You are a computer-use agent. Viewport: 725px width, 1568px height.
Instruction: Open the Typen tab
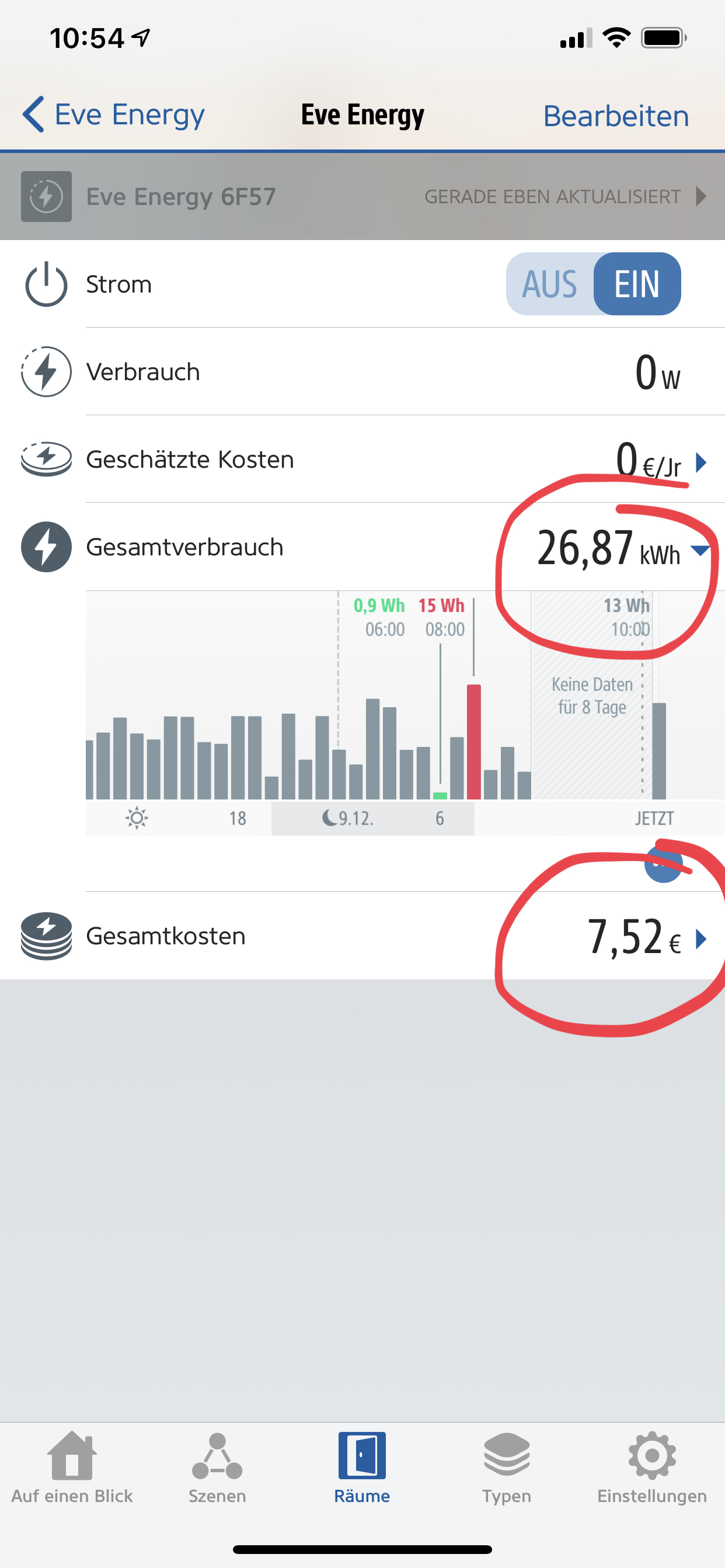click(507, 1468)
